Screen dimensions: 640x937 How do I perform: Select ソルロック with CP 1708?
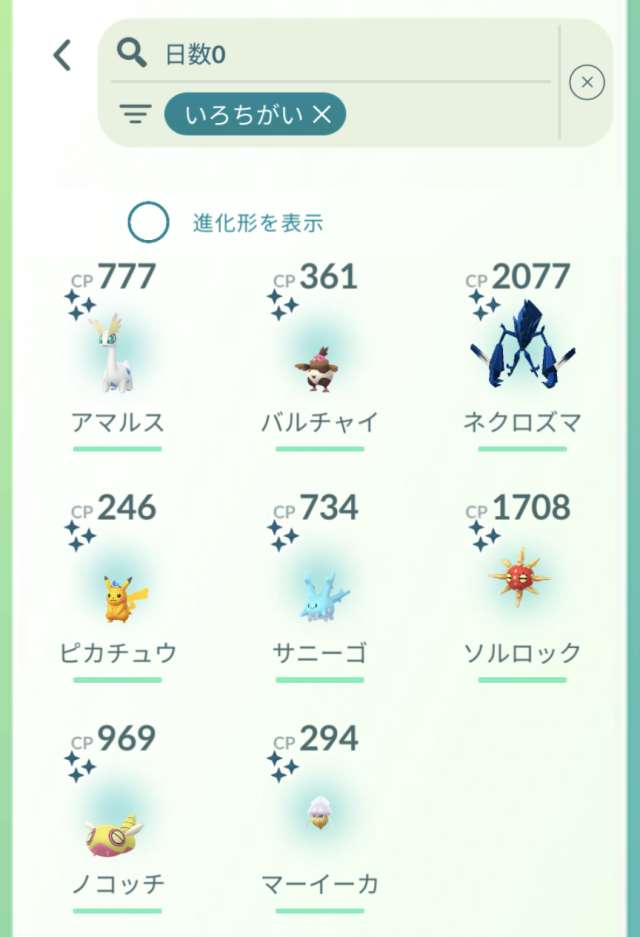(521, 582)
